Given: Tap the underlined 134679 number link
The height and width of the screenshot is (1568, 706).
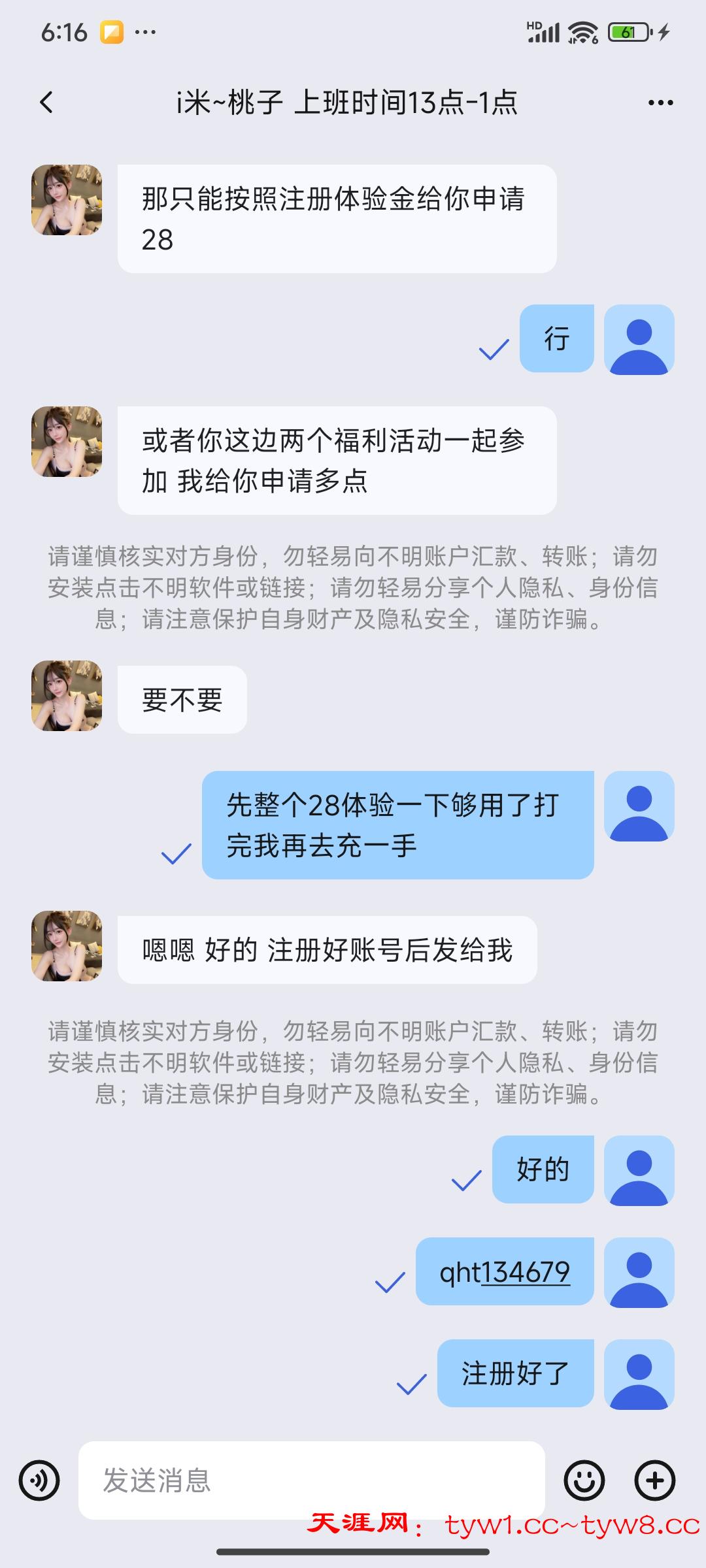Looking at the screenshot, I should click(x=526, y=1272).
